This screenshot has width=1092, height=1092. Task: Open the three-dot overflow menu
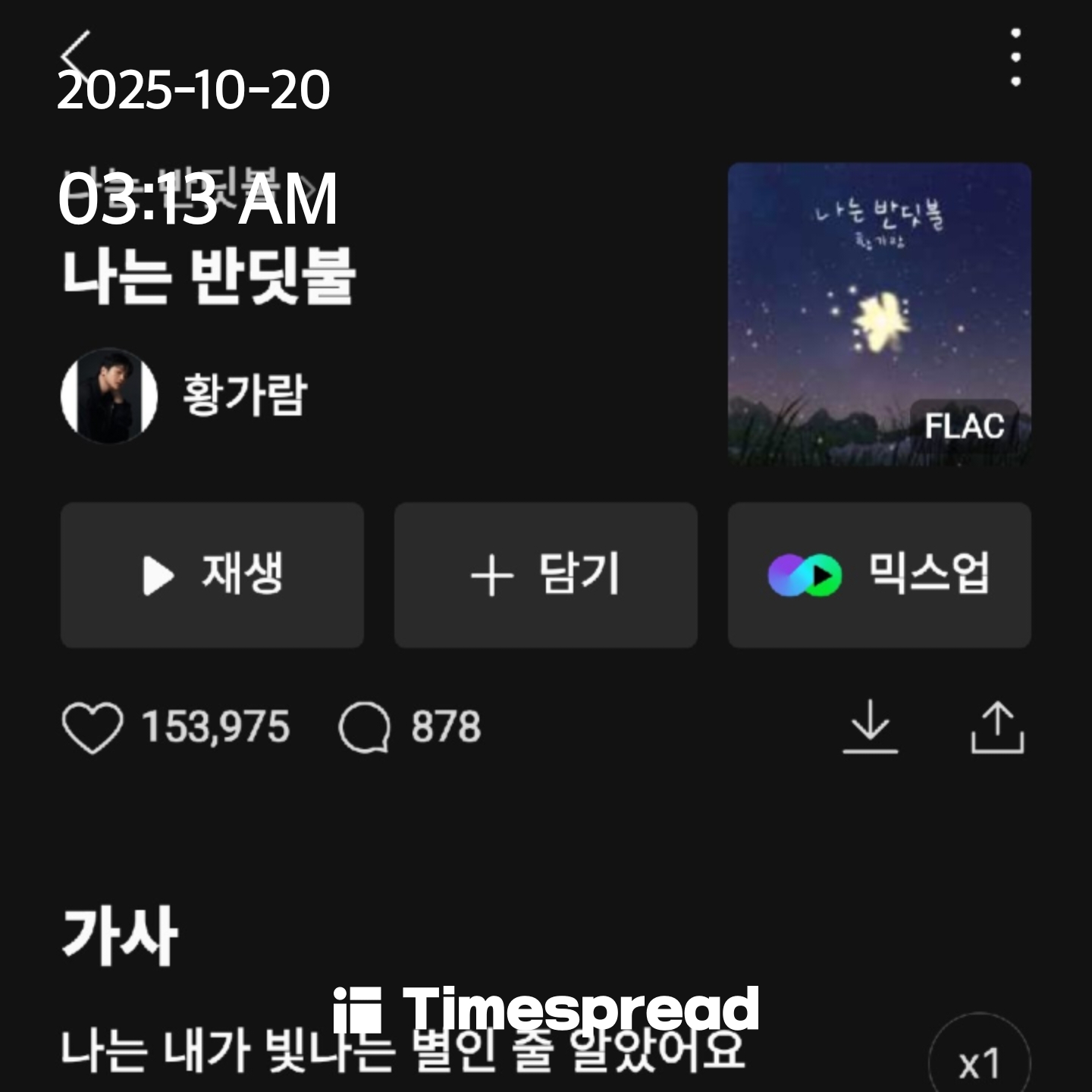1015,58
